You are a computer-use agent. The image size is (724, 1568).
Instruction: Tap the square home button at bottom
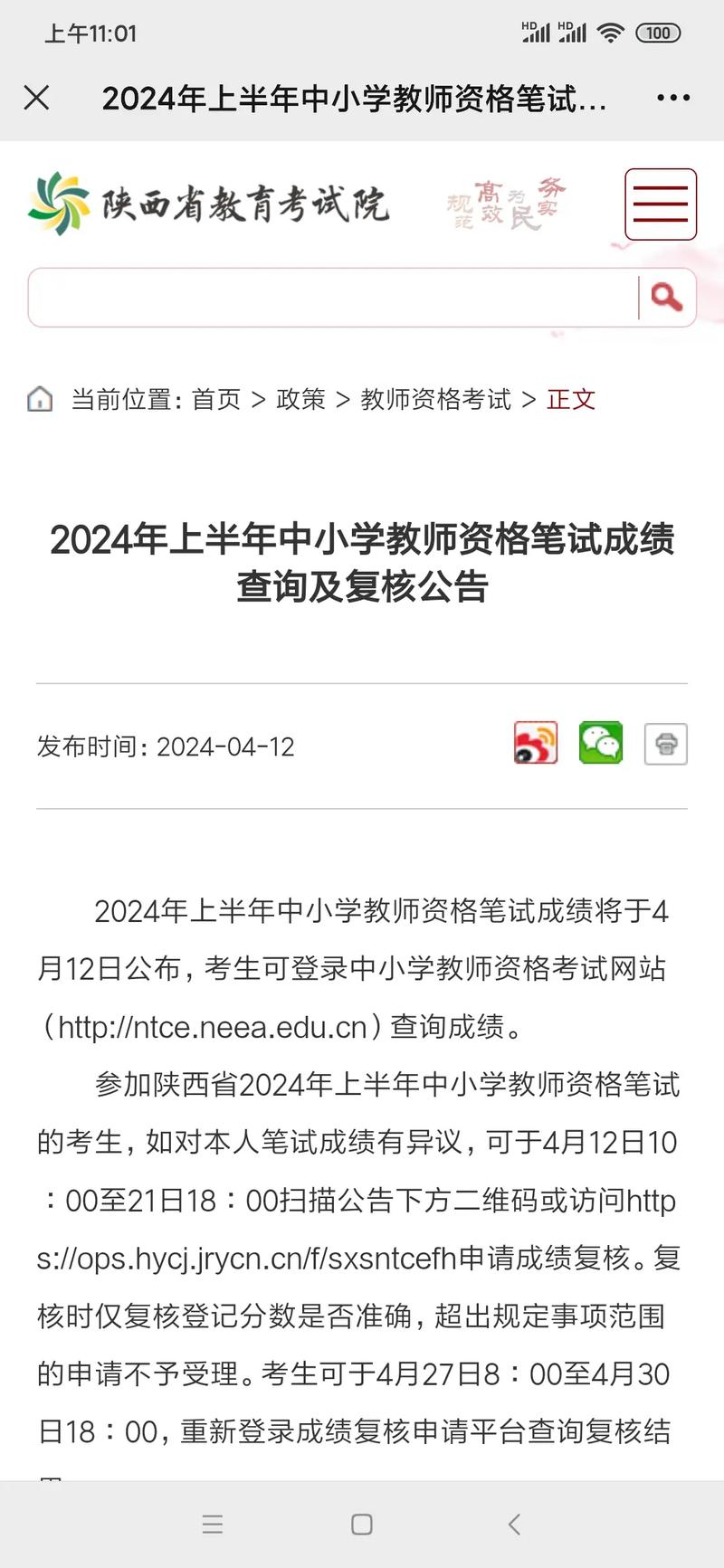[x=361, y=1524]
